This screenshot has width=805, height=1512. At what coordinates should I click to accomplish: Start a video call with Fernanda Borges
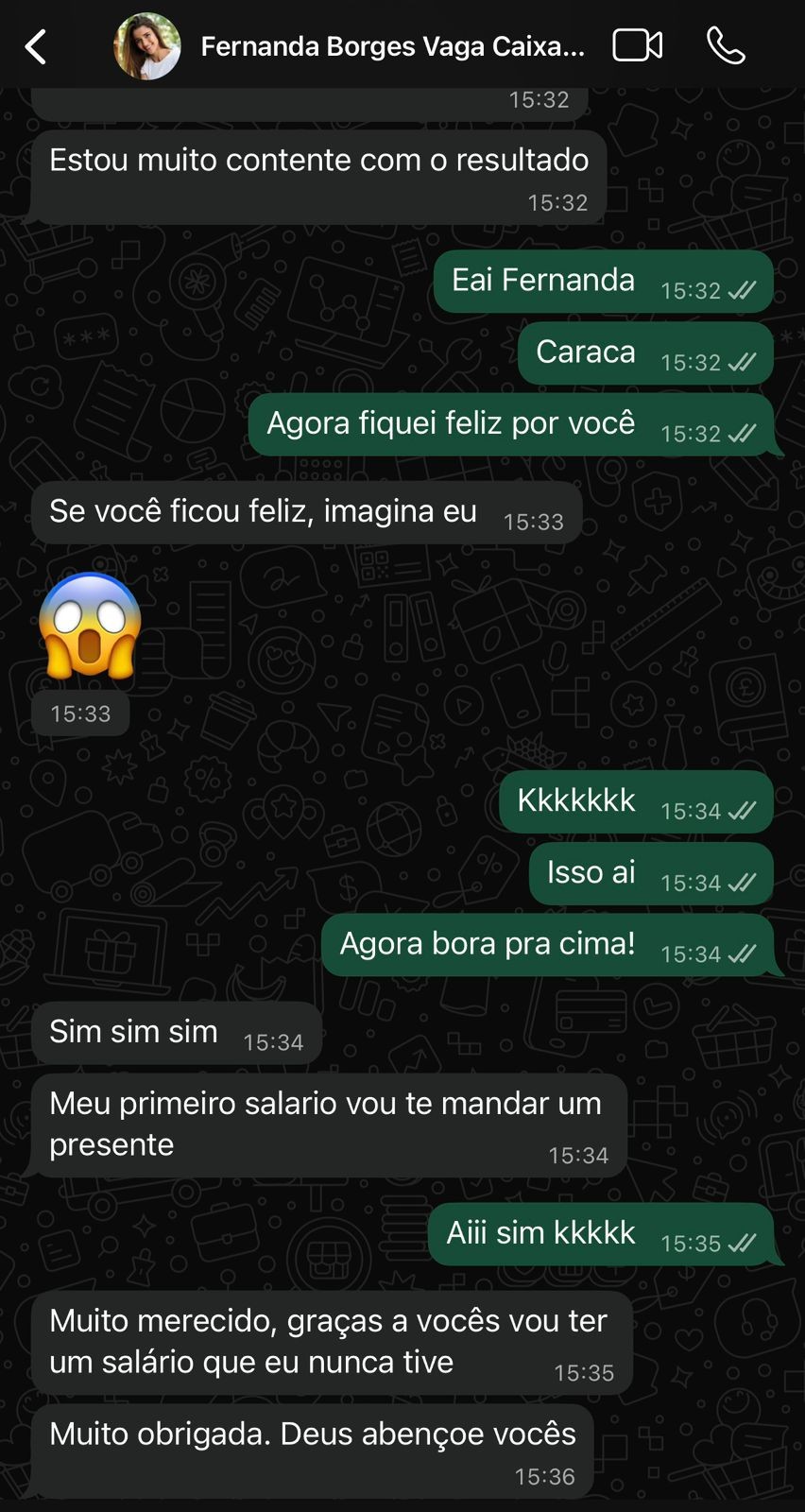click(637, 44)
